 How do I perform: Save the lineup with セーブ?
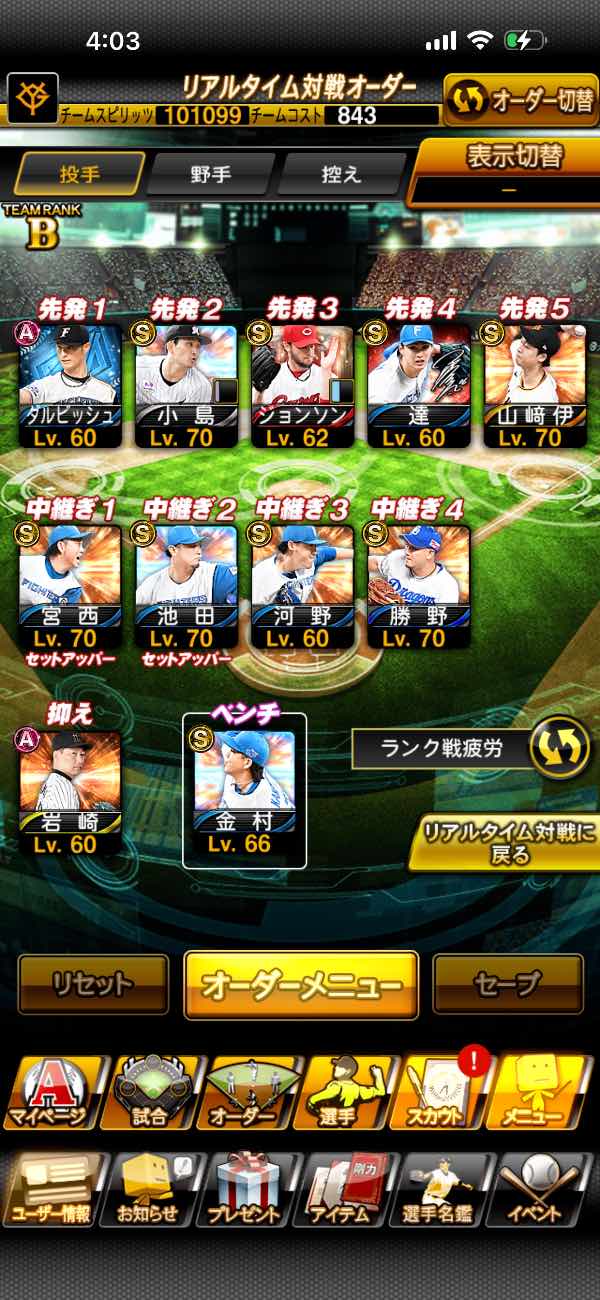click(x=508, y=985)
